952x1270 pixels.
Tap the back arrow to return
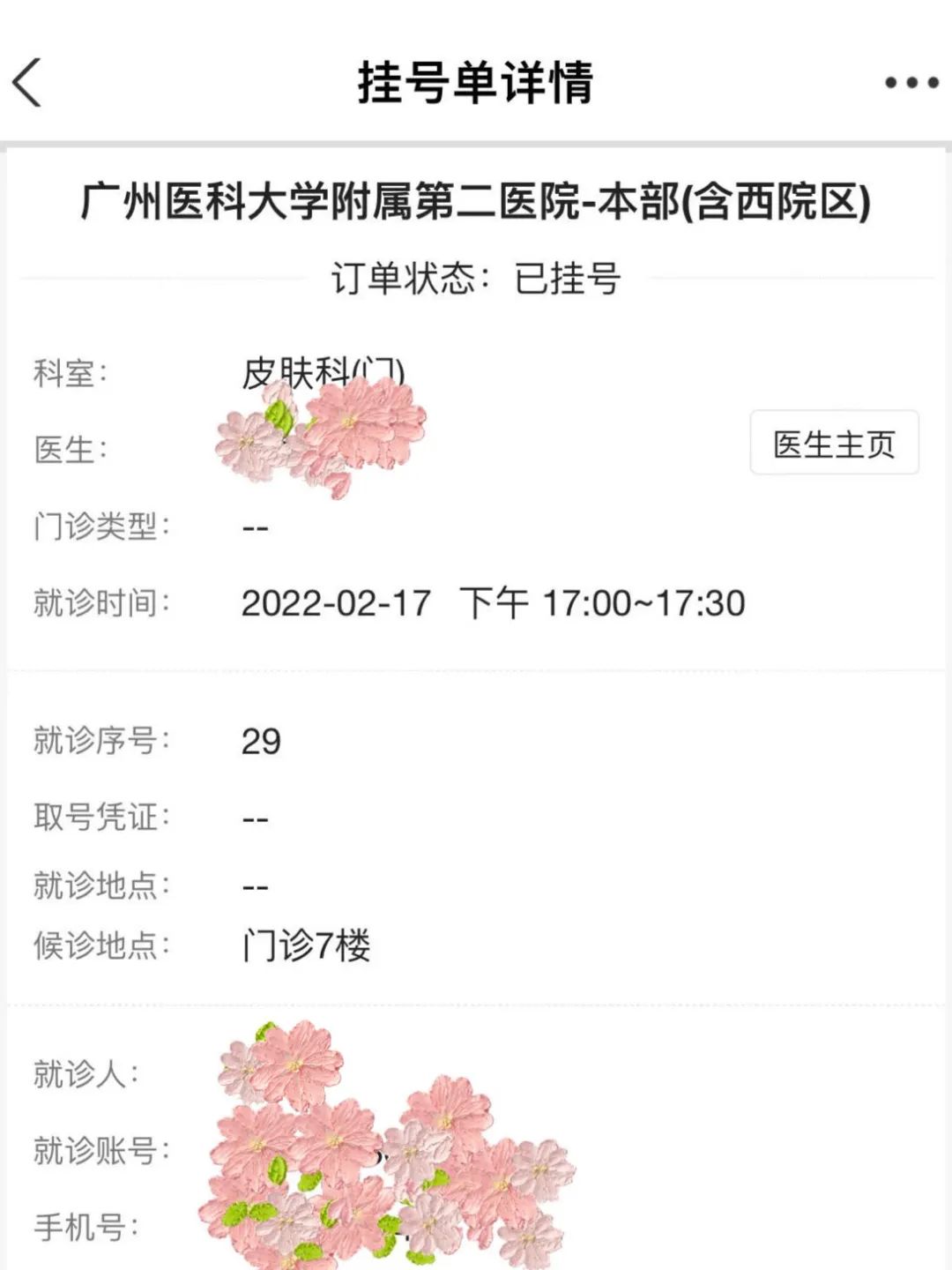point(25,82)
